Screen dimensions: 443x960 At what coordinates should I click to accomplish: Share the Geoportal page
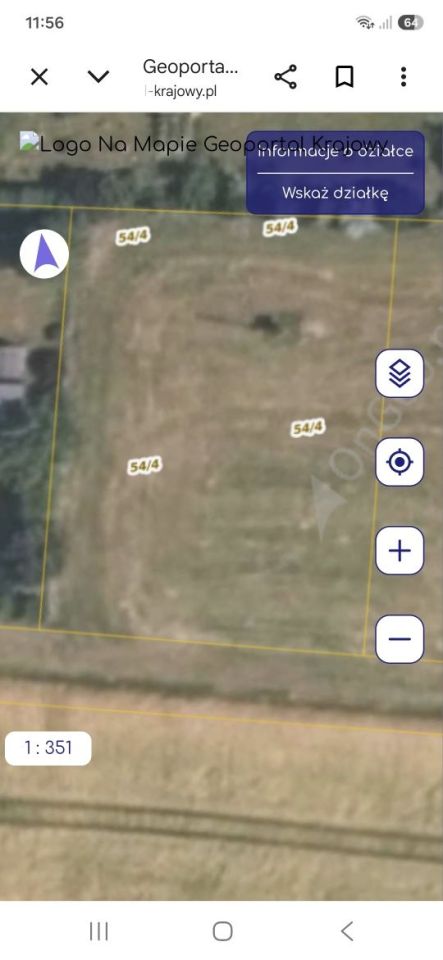pyautogui.click(x=286, y=77)
